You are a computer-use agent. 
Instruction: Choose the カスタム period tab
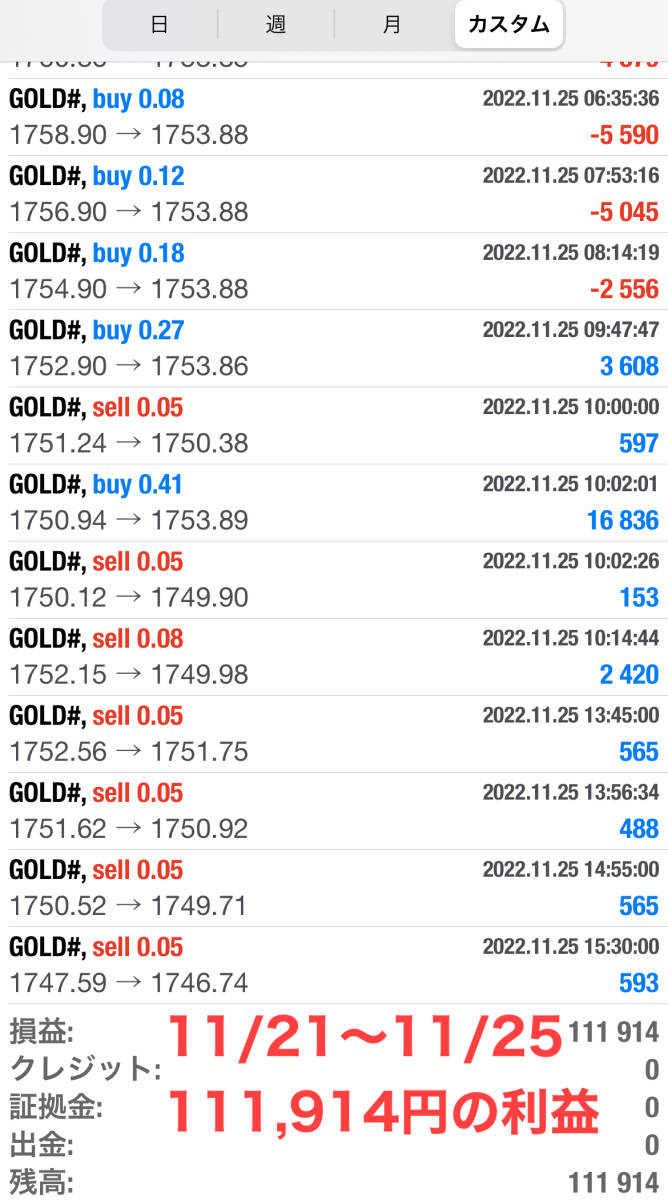(x=508, y=25)
